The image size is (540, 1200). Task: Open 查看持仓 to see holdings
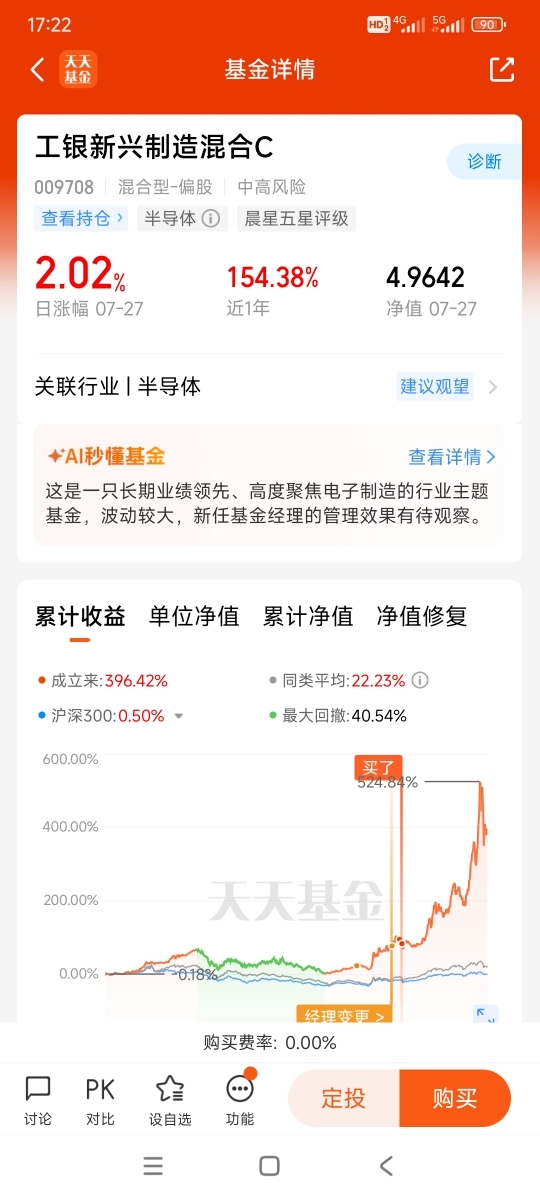(x=82, y=218)
